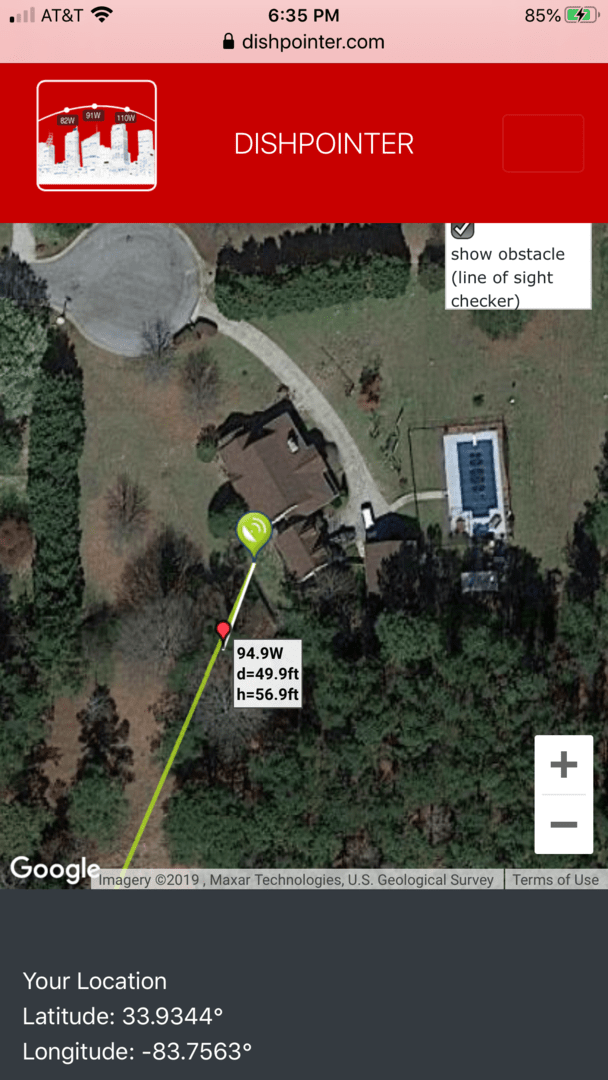608x1080 pixels.
Task: Open the DishPointer logo home link
Action: (97, 135)
